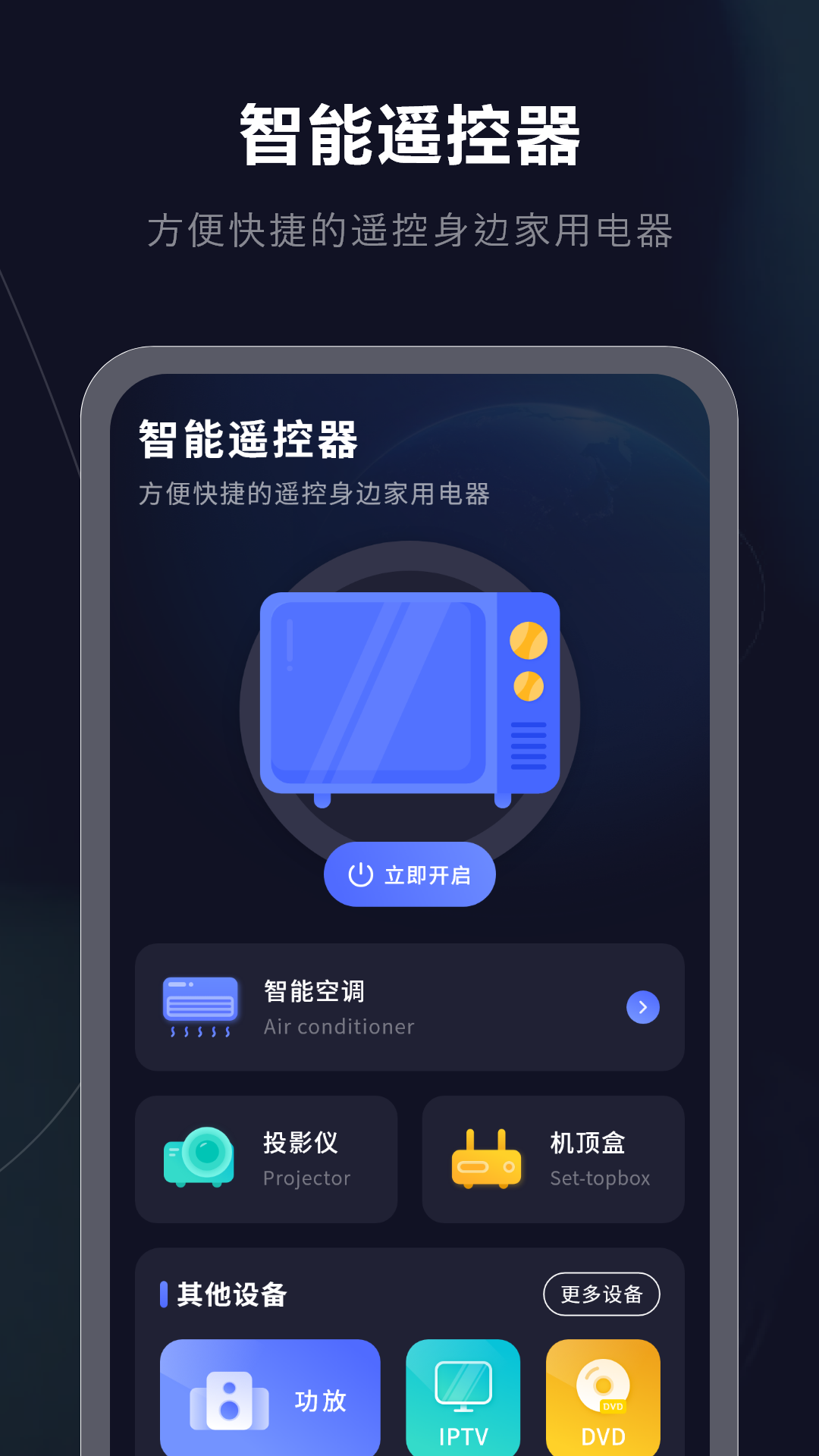Click the DVD disc icon

[603, 1382]
